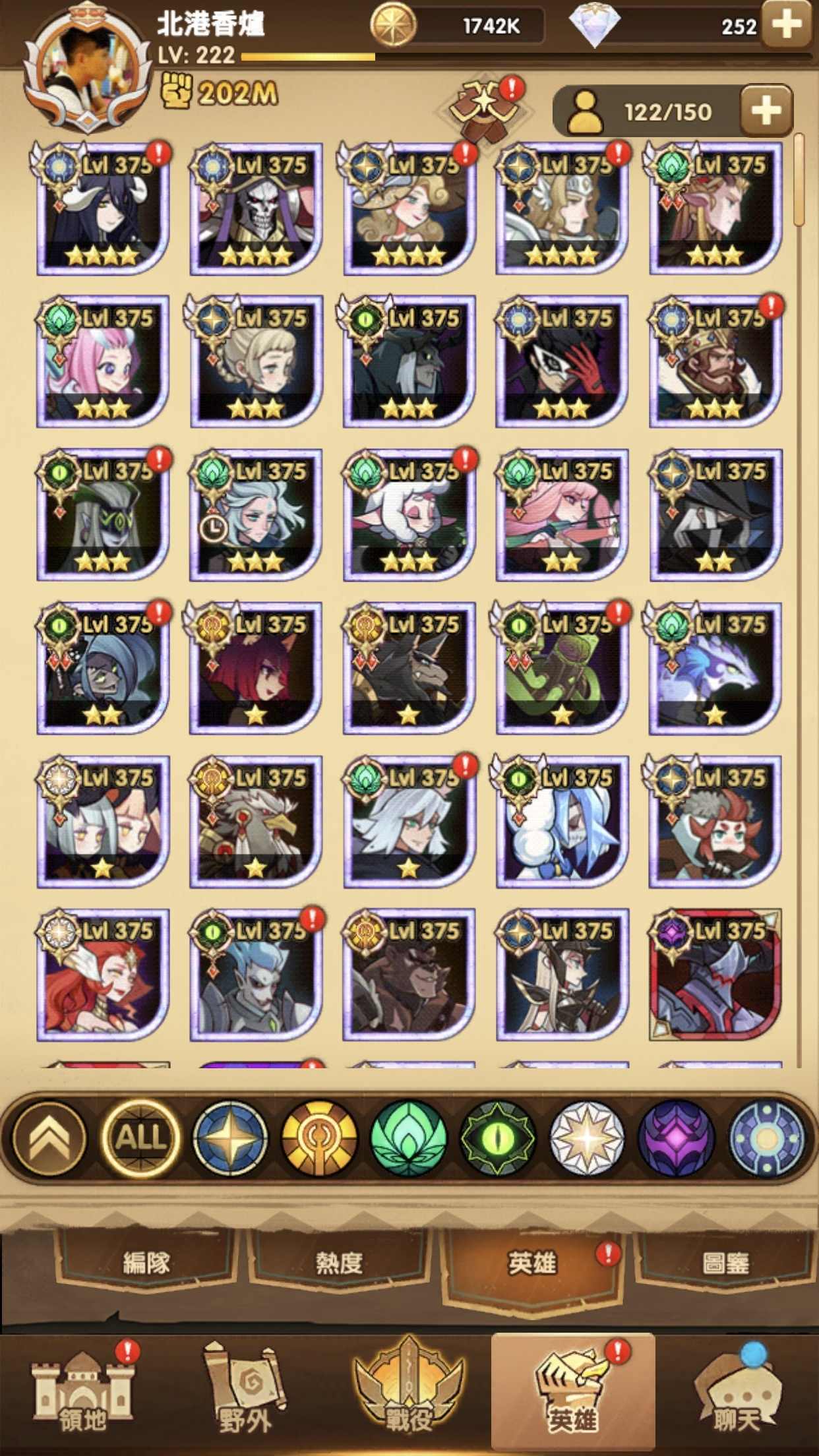Switch to the 熱度 tab

(339, 1263)
